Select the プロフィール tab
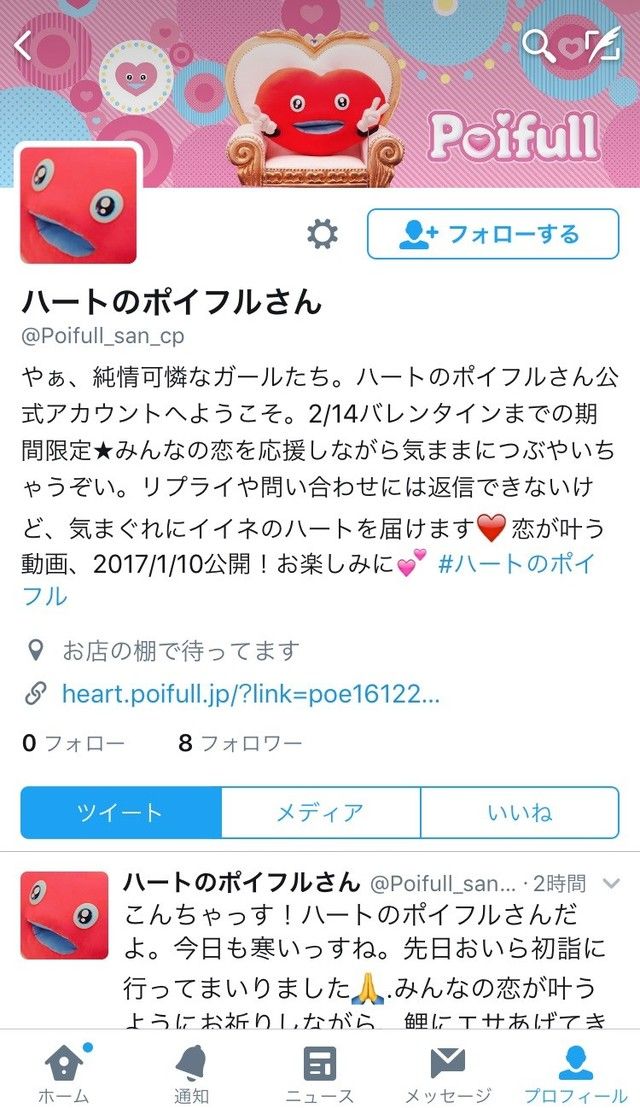 pos(575,1072)
